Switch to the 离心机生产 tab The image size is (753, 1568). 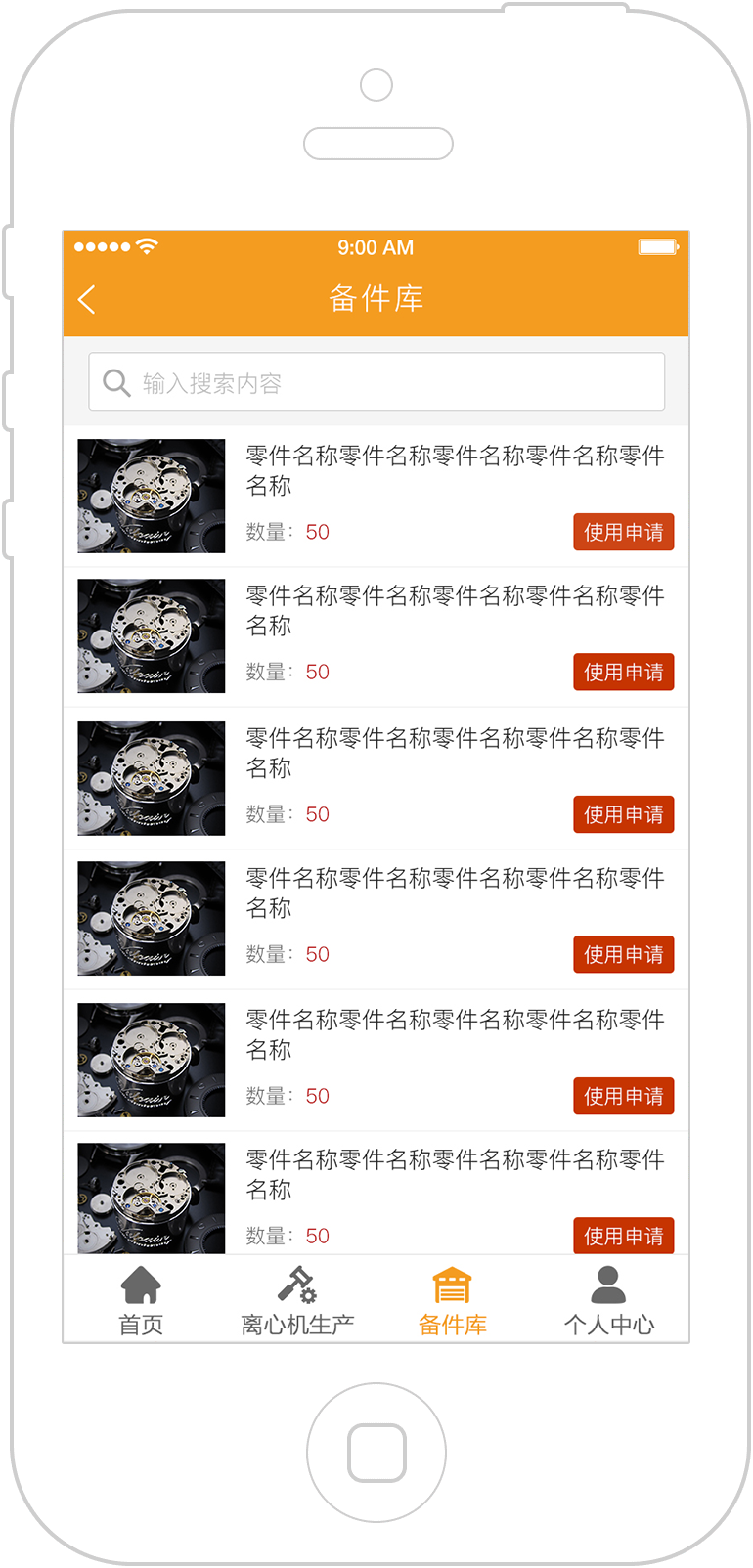297,1300
